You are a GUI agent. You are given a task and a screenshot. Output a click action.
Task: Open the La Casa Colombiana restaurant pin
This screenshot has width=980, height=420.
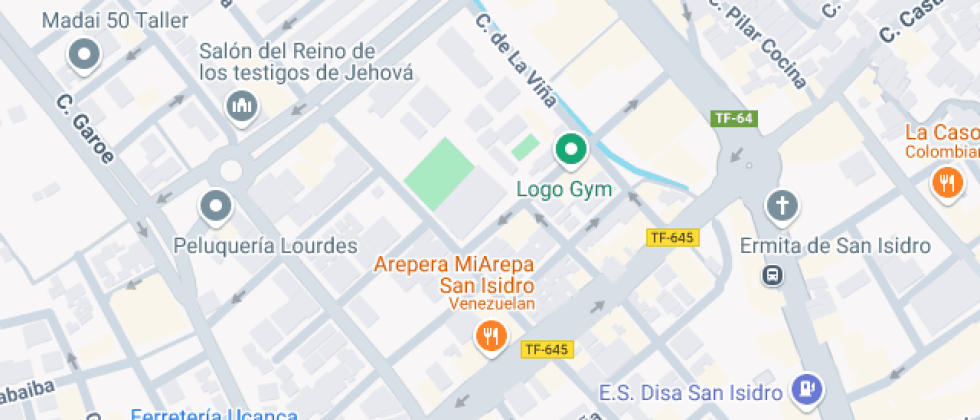948,184
